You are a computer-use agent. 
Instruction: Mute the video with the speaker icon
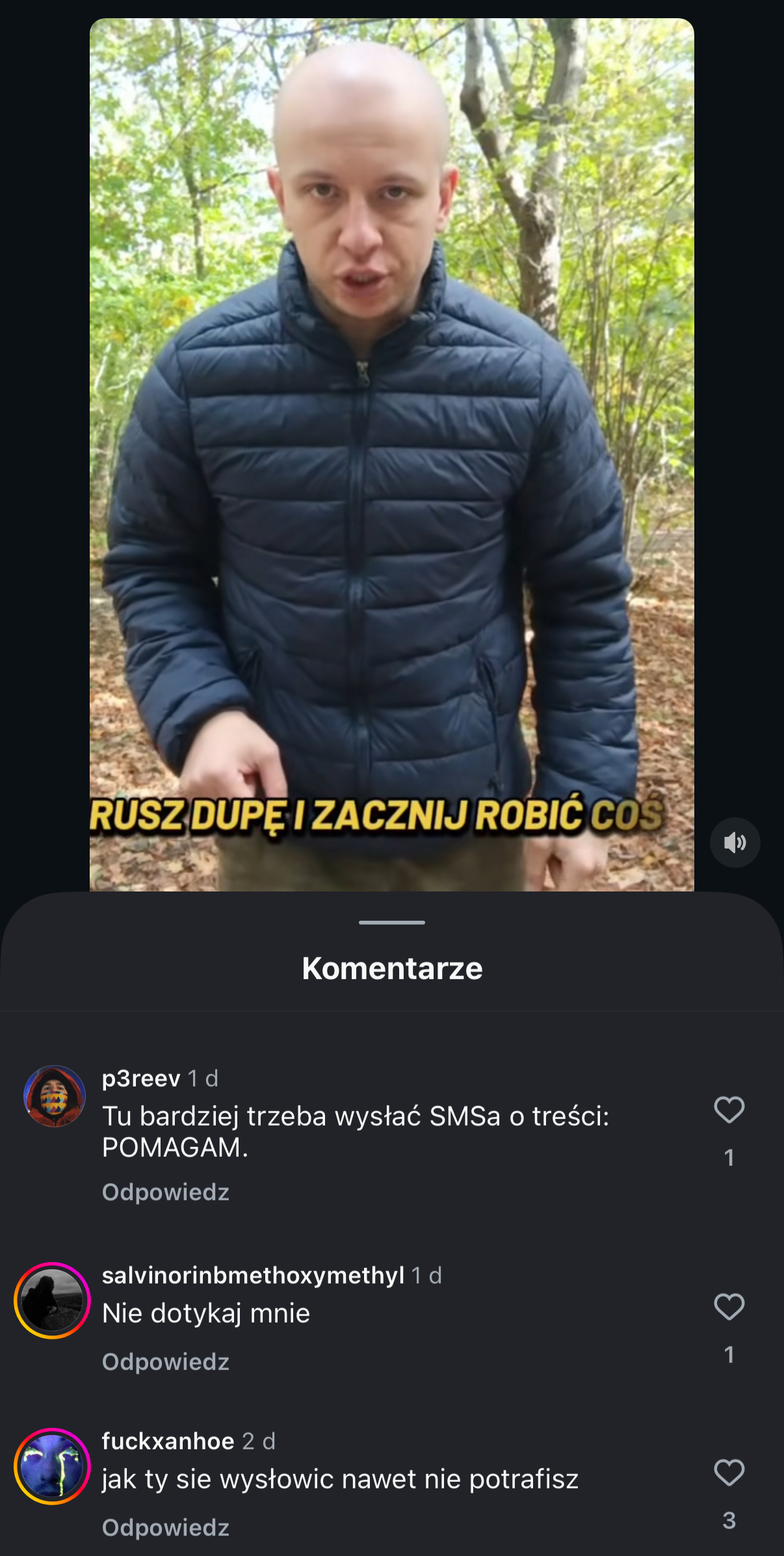[x=735, y=842]
